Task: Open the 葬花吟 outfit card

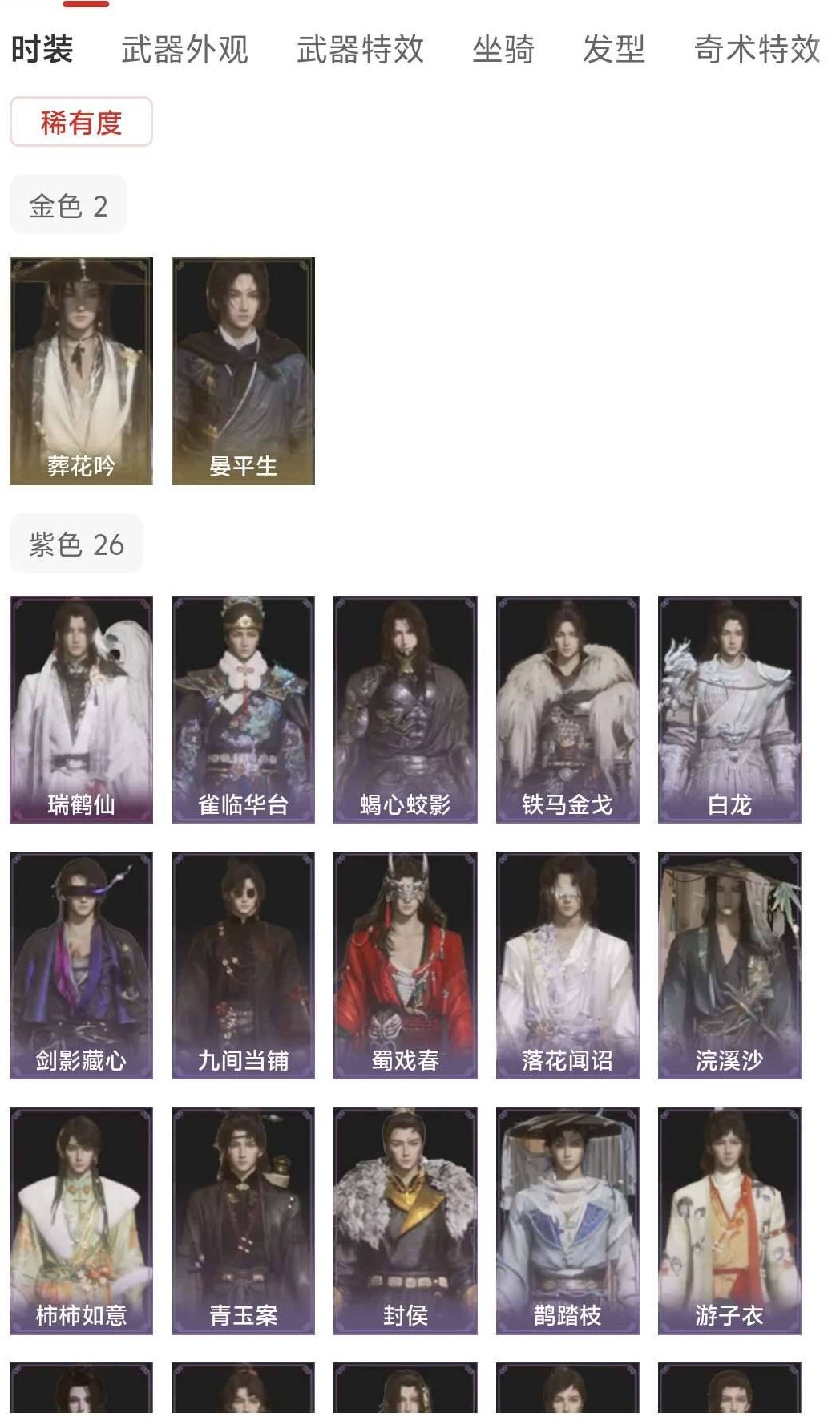Action: point(81,371)
